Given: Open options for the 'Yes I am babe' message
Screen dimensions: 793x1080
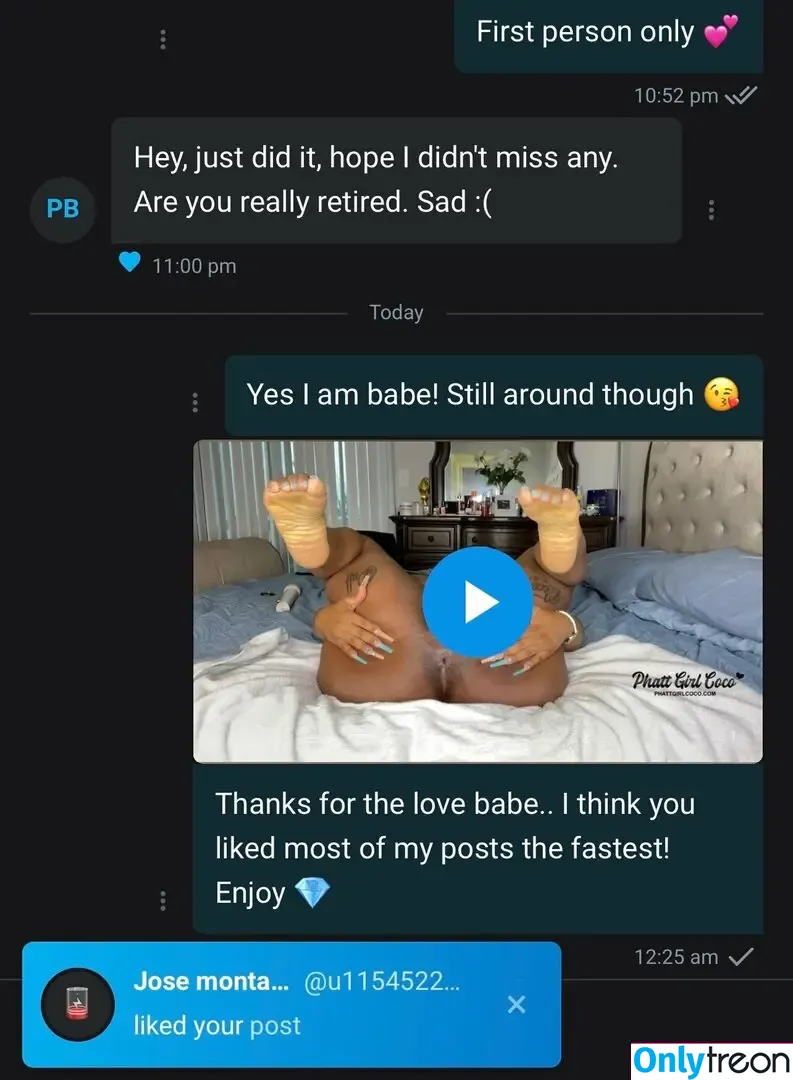Looking at the screenshot, I should (195, 402).
